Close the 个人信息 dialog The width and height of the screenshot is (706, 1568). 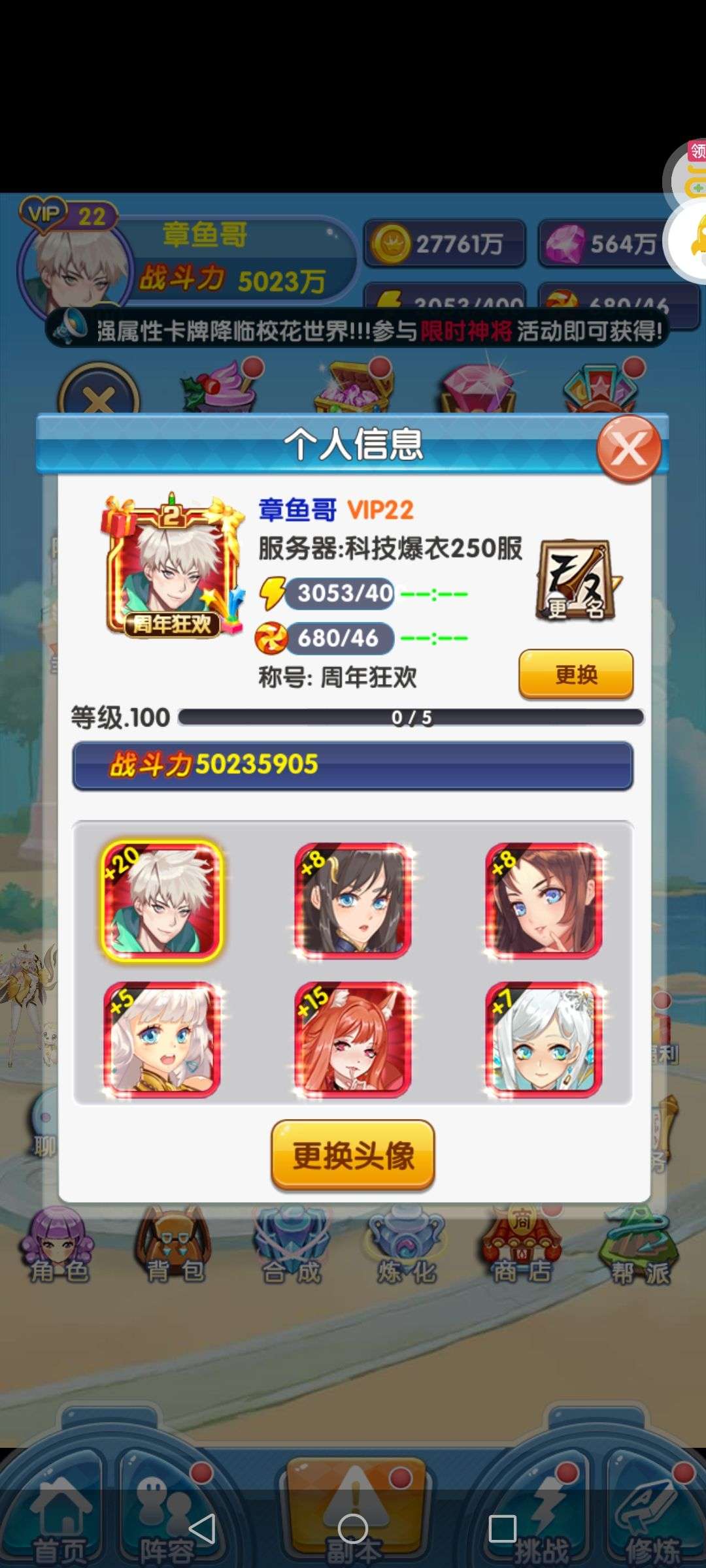click(629, 449)
